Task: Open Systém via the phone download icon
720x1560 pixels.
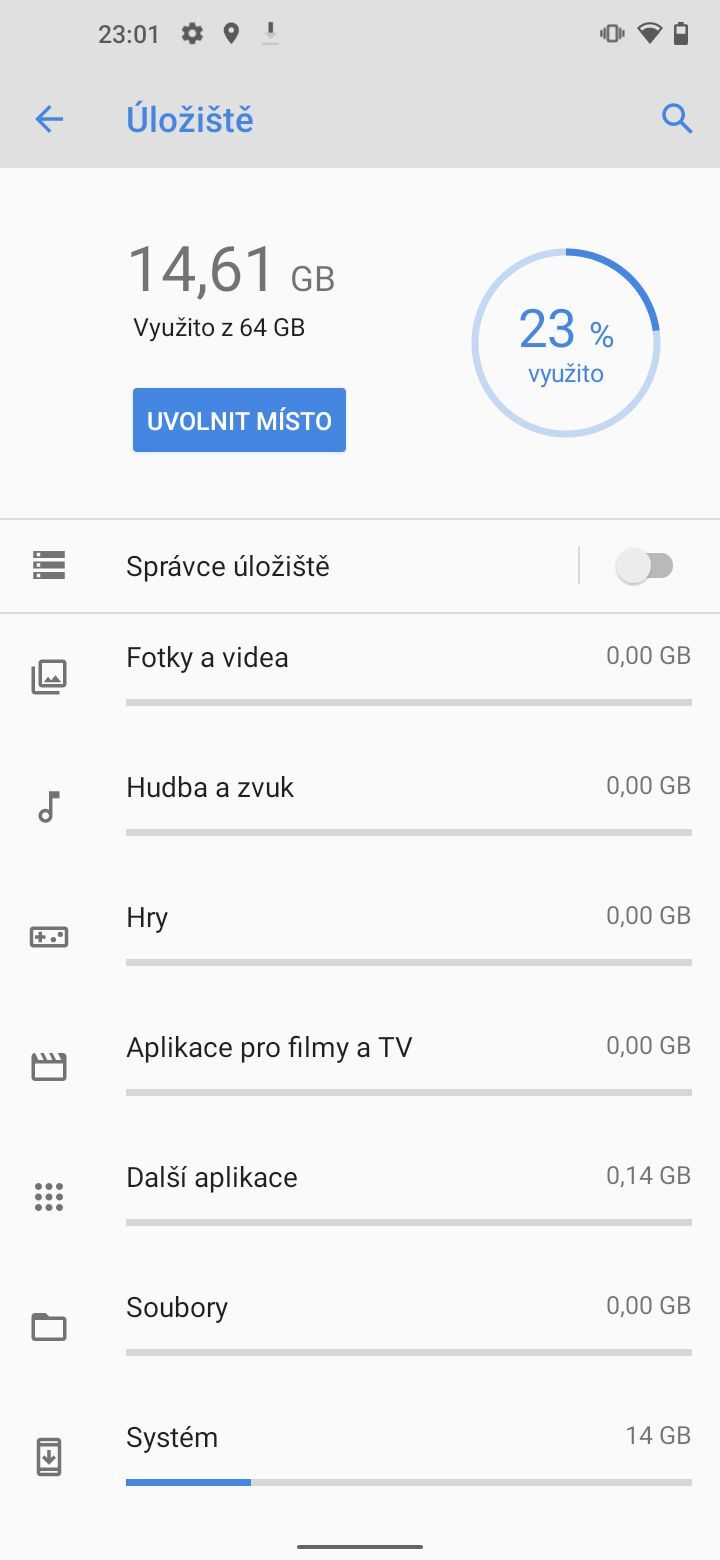Action: [49, 1456]
